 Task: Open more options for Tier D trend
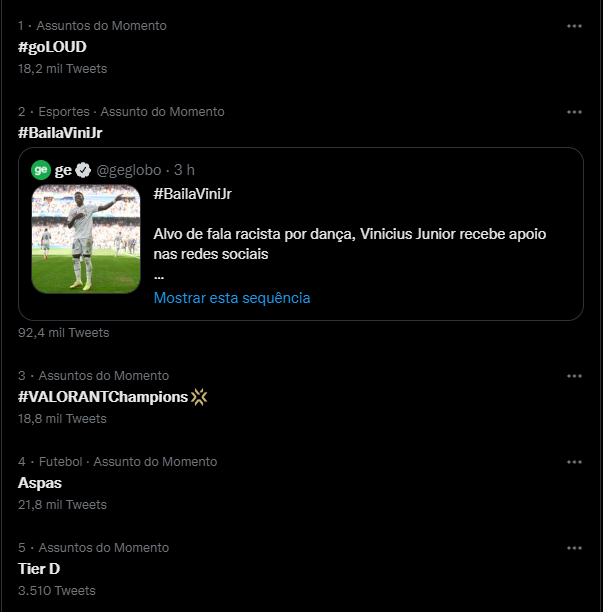coord(574,548)
